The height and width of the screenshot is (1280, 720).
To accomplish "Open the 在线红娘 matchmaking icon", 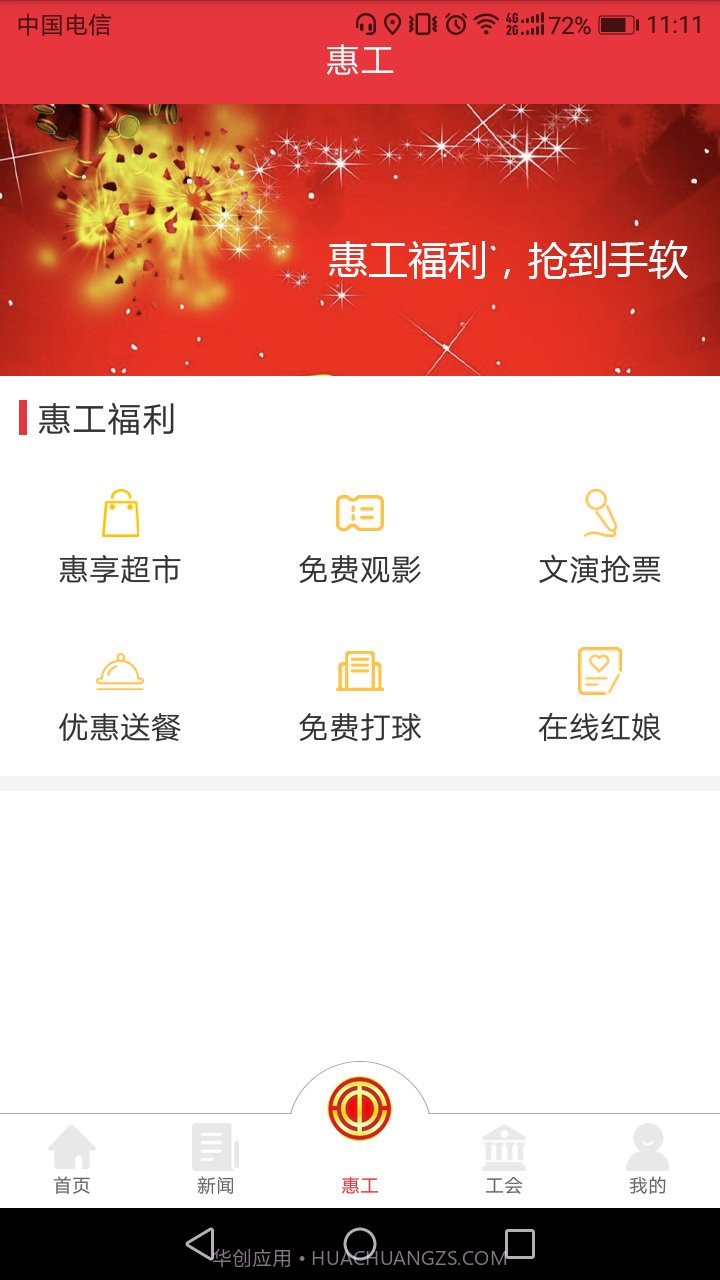I will [601, 670].
